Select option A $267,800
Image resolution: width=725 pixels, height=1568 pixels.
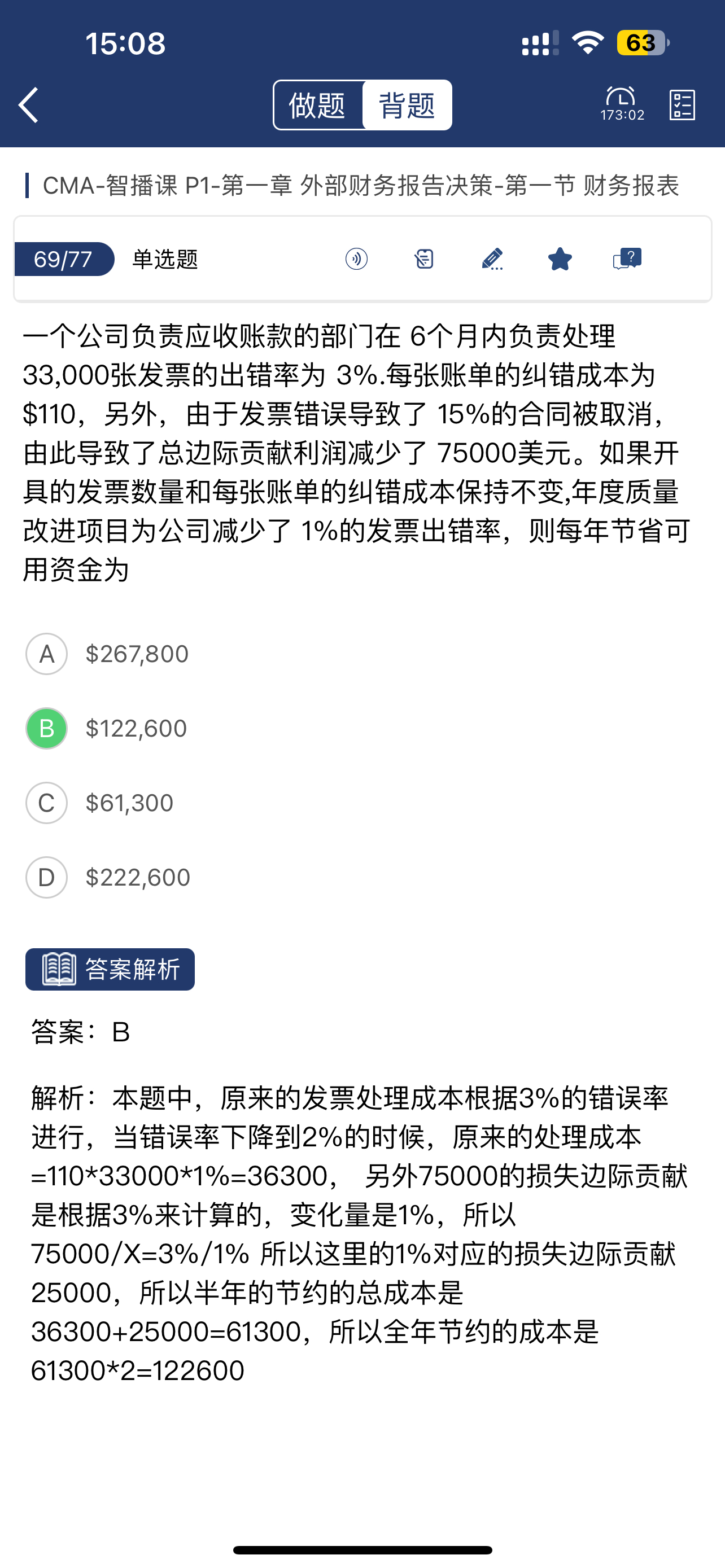coord(47,654)
